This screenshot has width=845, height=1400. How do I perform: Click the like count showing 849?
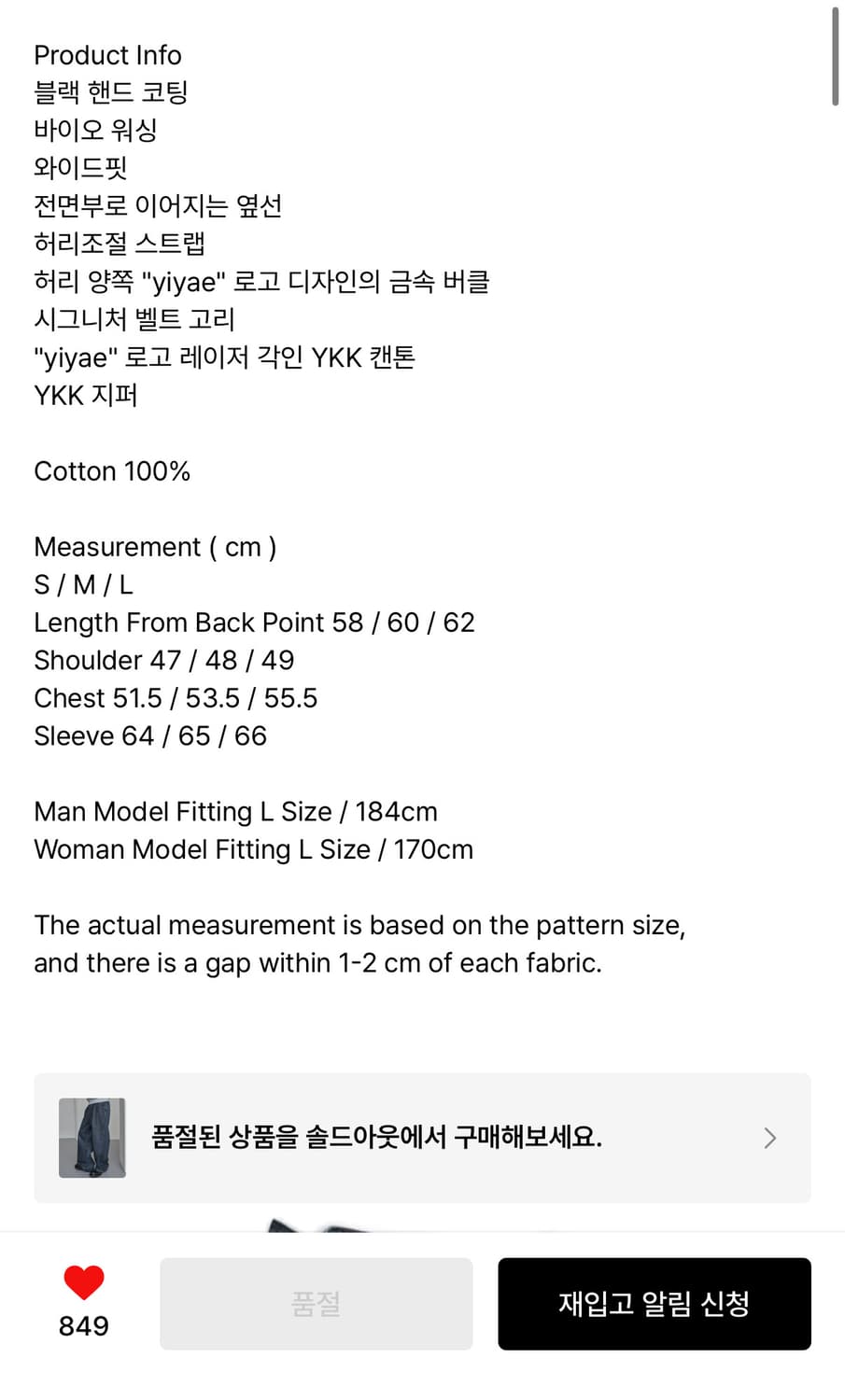(84, 1324)
